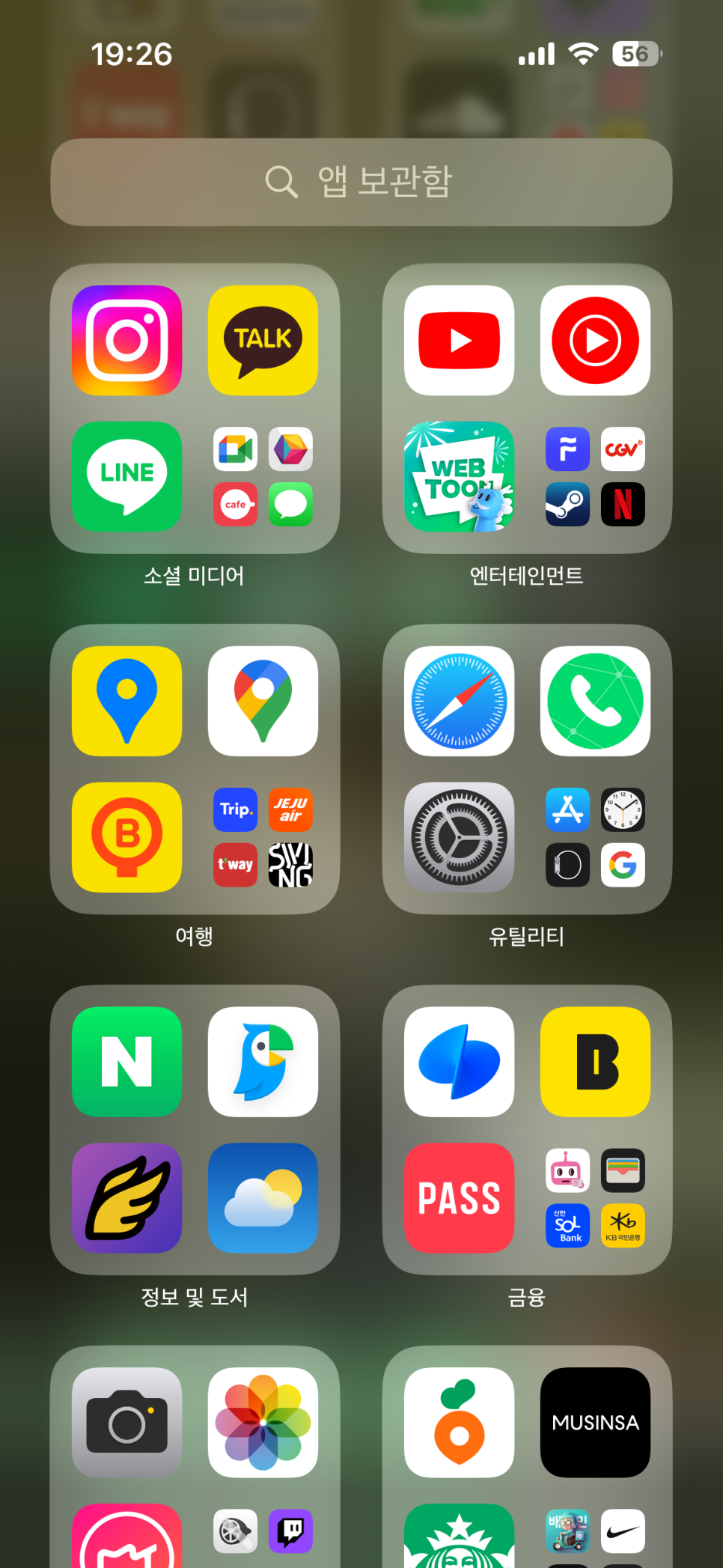Open the Safari browser
Image resolution: width=723 pixels, height=1568 pixels.
pyautogui.click(x=459, y=701)
